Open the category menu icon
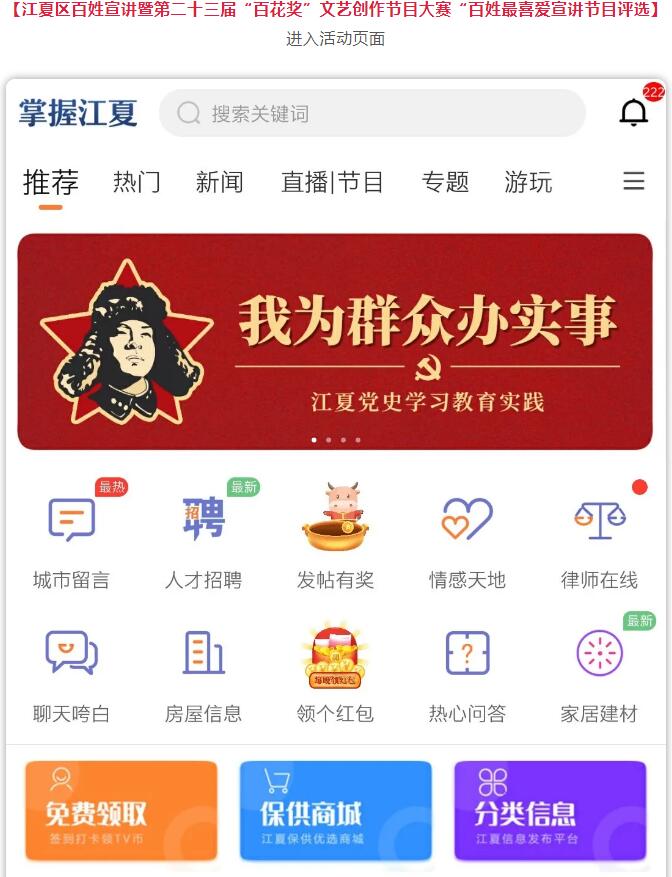 point(633,181)
